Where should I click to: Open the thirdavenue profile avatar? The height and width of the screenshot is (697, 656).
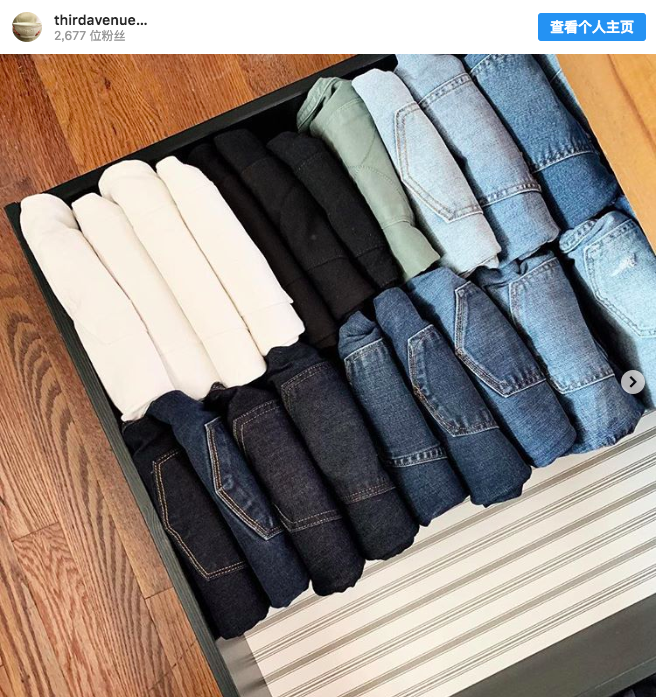[x=27, y=27]
